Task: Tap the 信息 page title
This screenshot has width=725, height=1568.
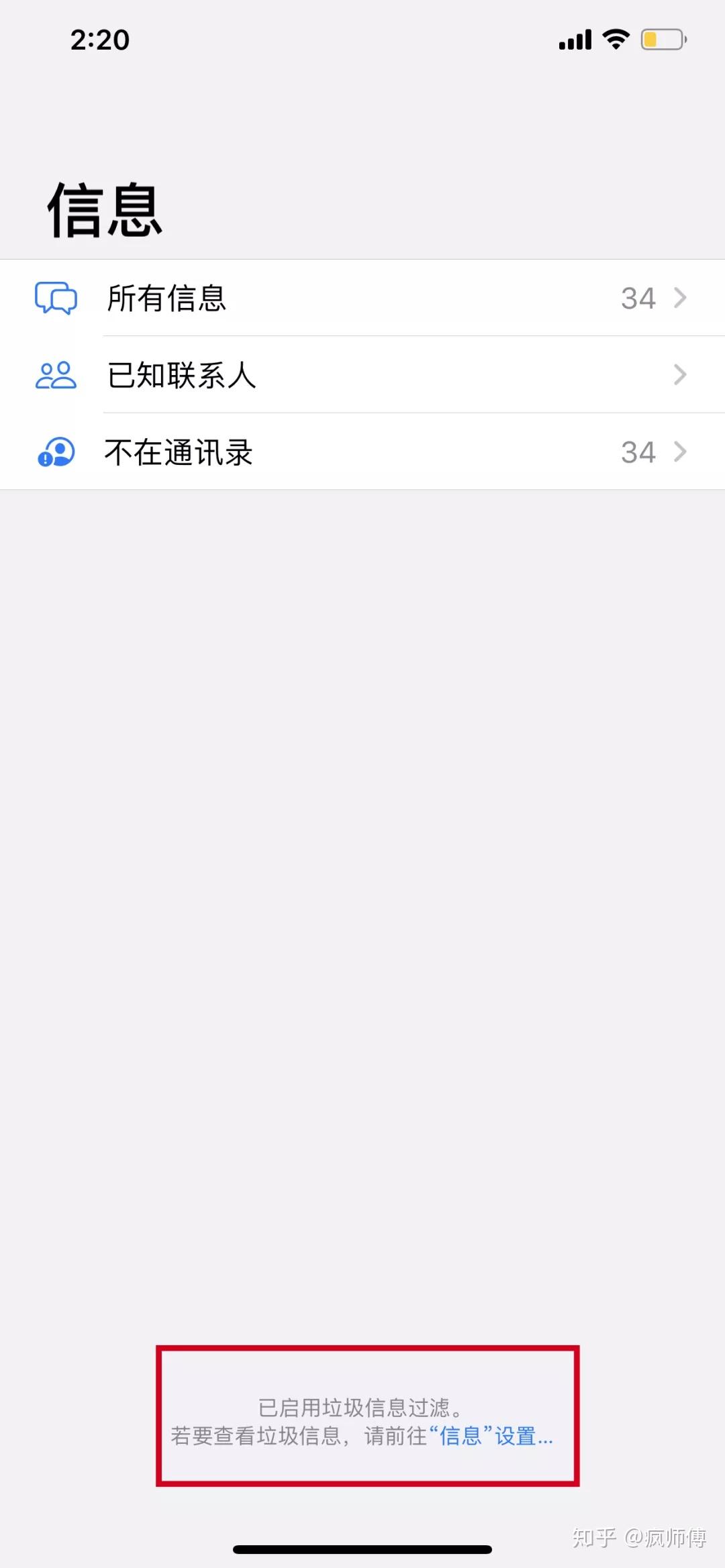Action: 104,208
